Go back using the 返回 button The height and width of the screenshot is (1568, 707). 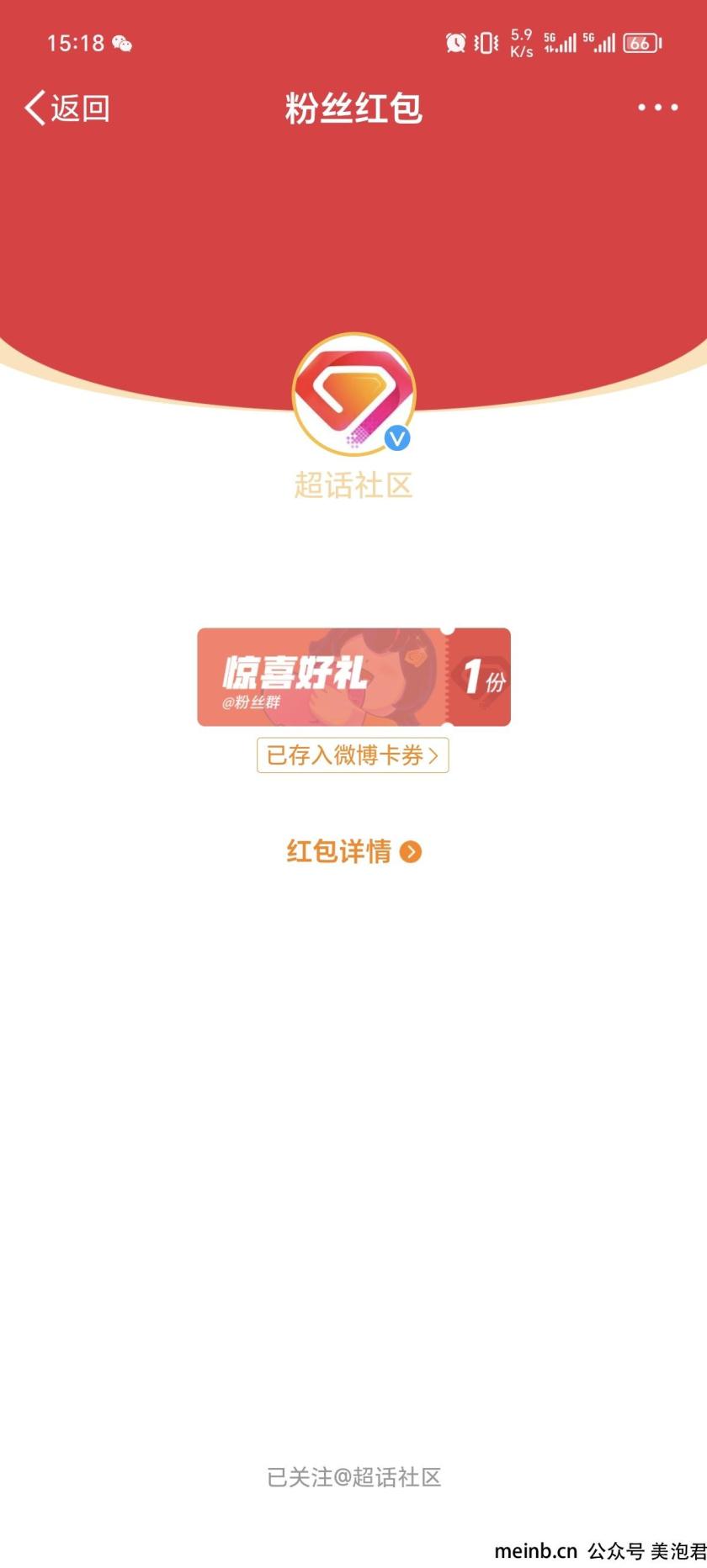click(x=67, y=109)
